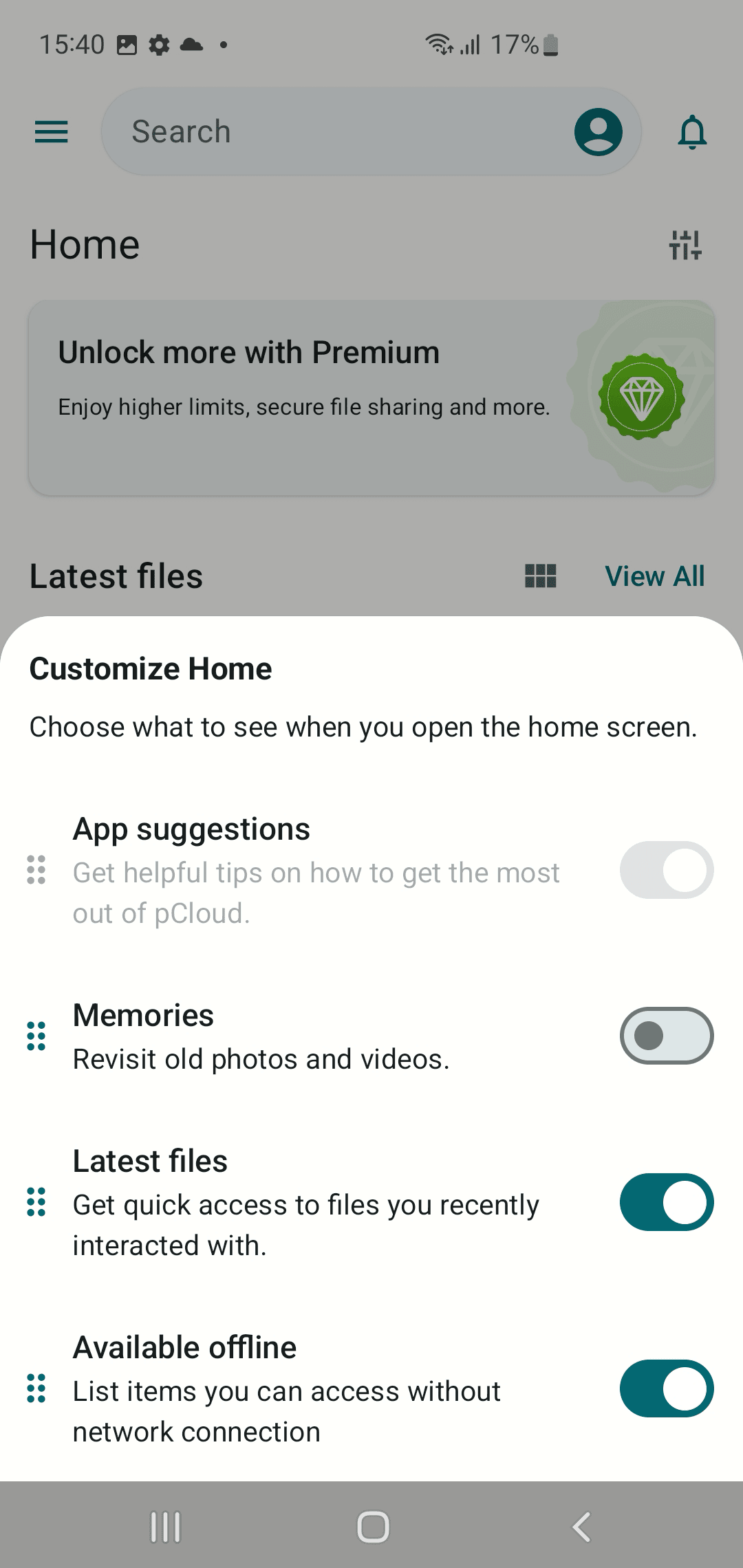Tap the Memories reorder handle

pyautogui.click(x=36, y=1036)
